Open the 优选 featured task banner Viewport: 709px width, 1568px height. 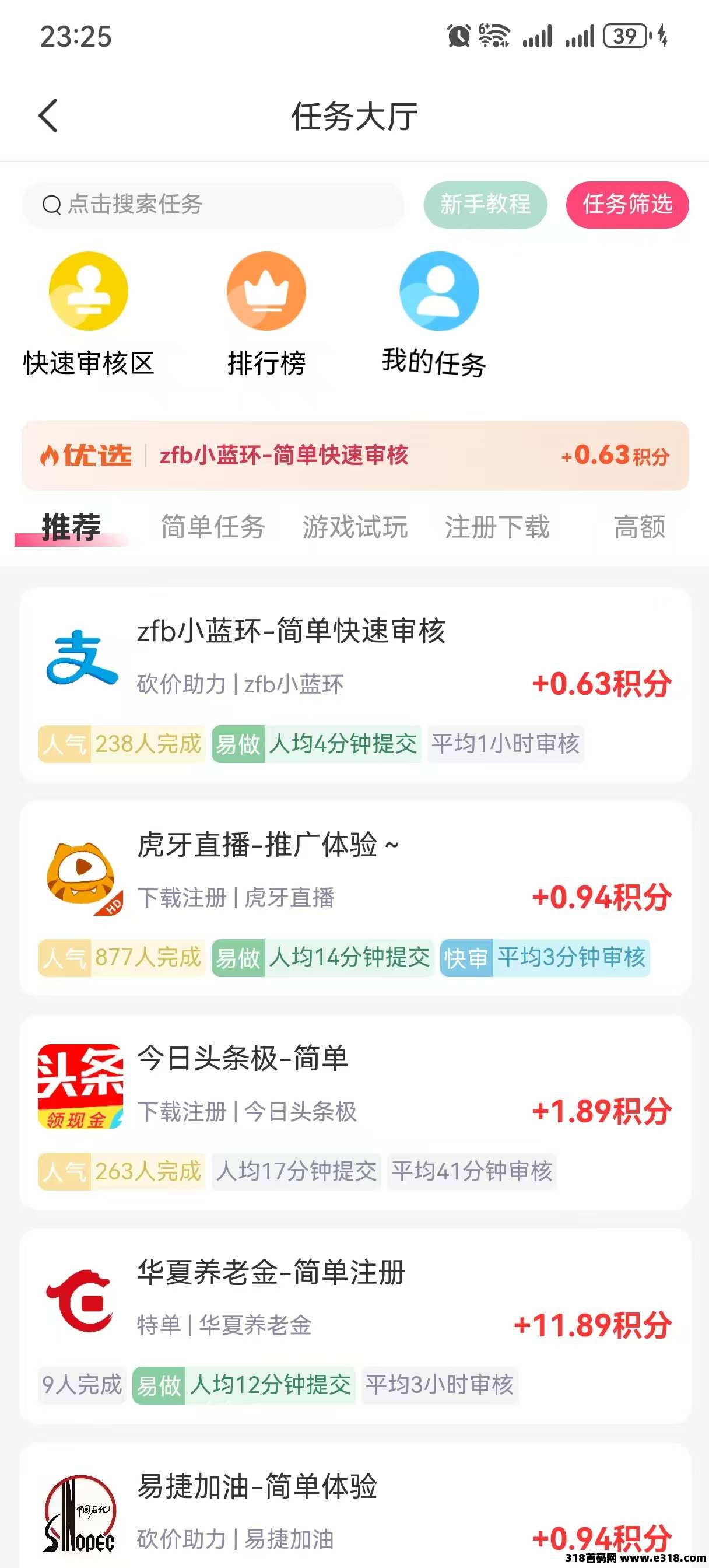(x=355, y=456)
